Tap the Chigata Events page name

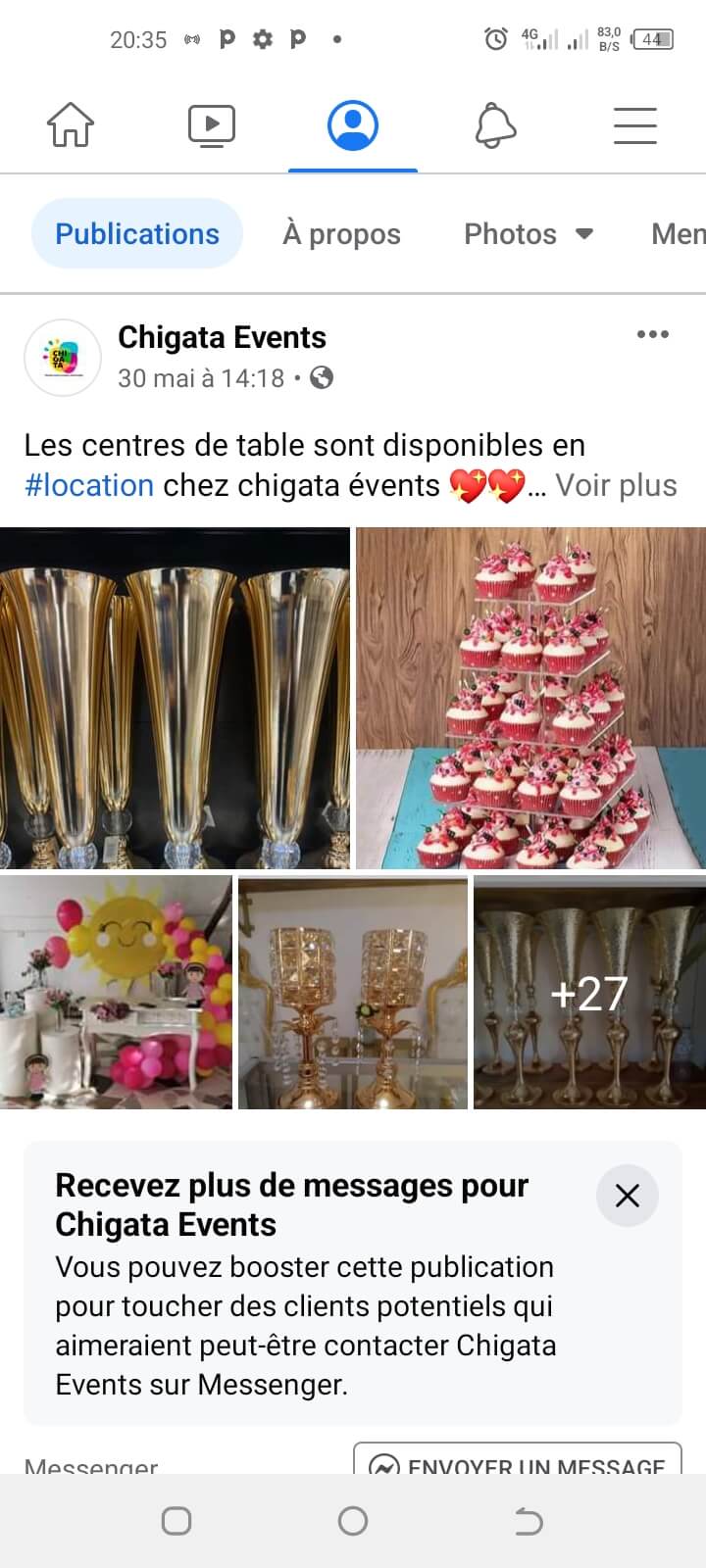coord(222,337)
